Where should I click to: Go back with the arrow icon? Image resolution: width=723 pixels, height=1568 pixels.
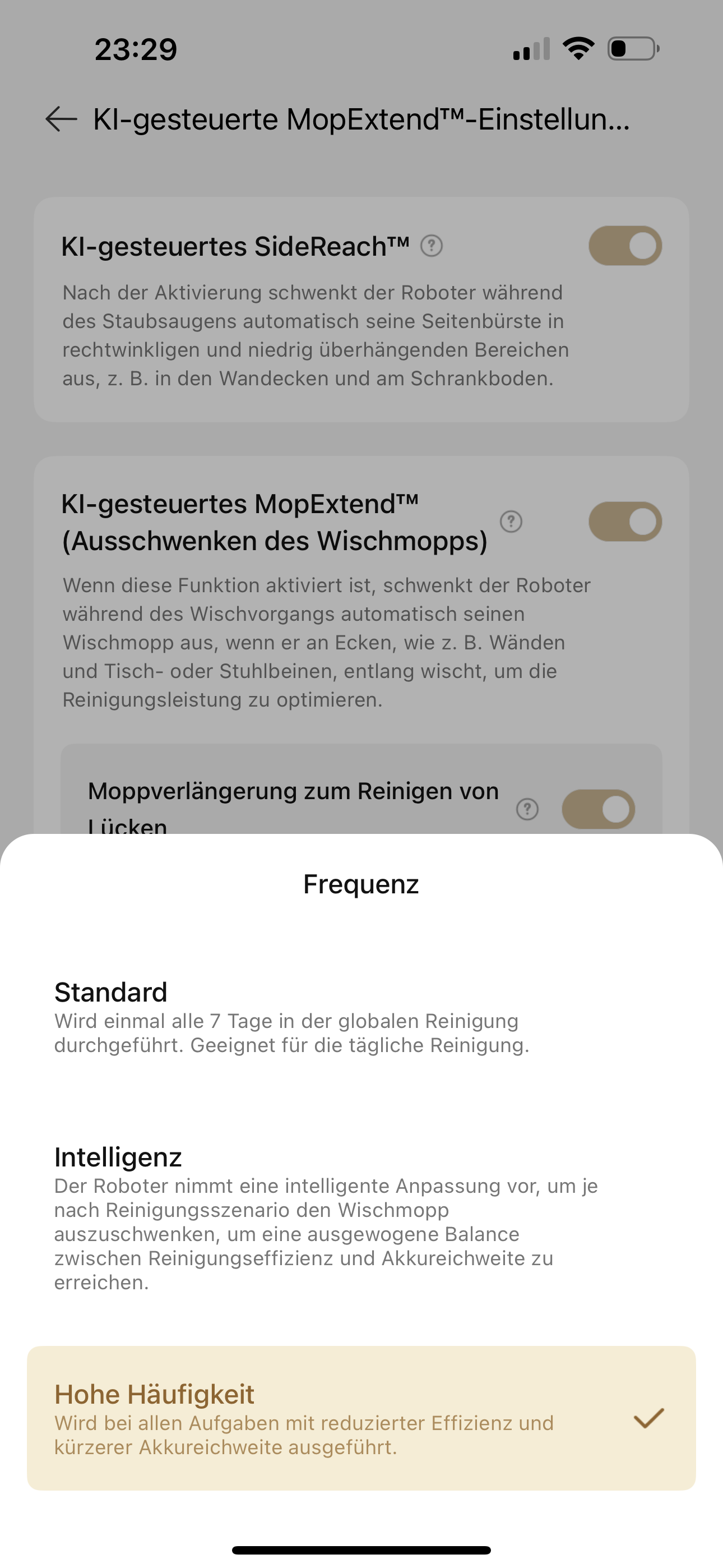(62, 119)
